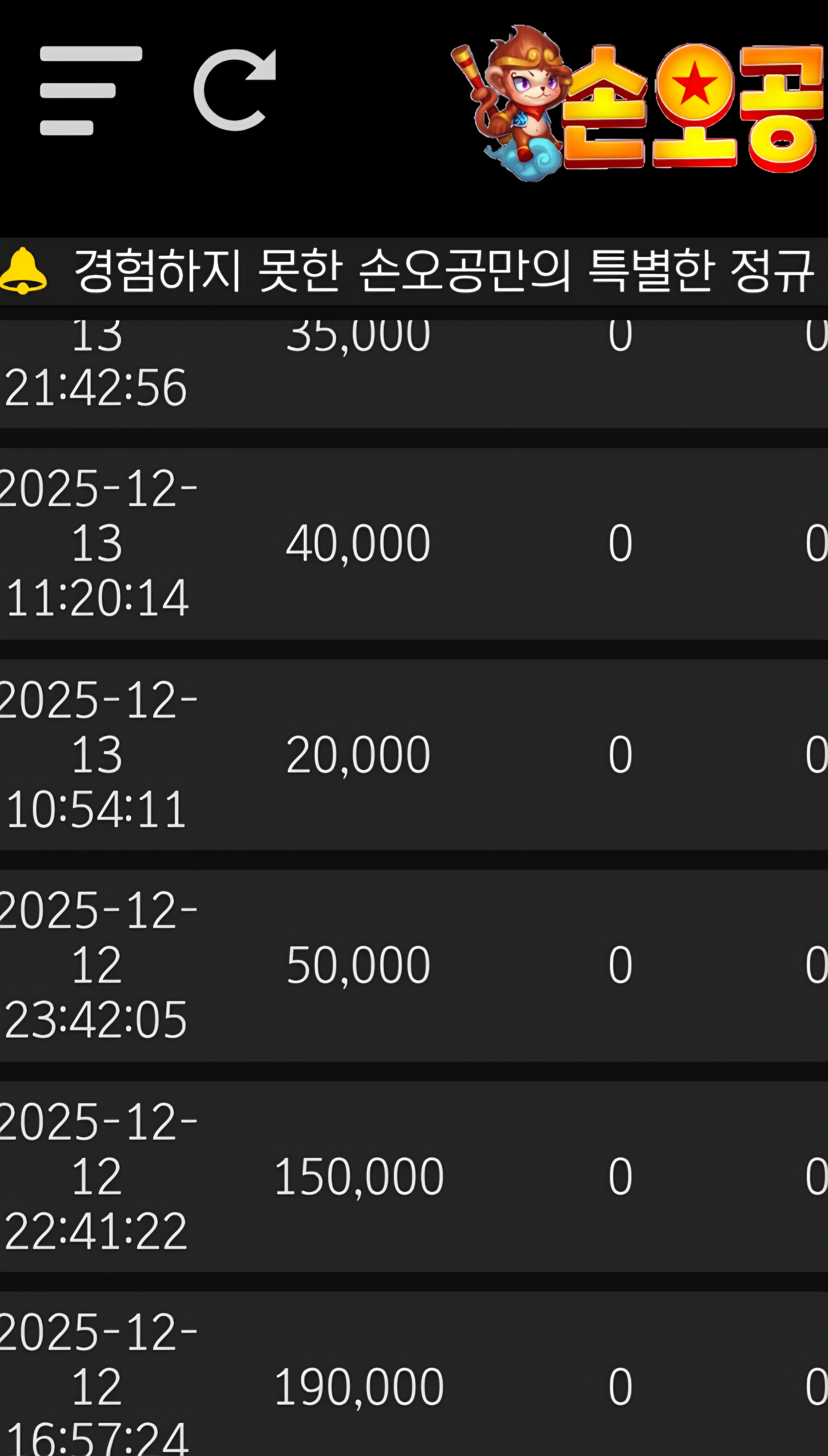Open the scrolling notice with the bell
828x1456 pixels.
(414, 271)
